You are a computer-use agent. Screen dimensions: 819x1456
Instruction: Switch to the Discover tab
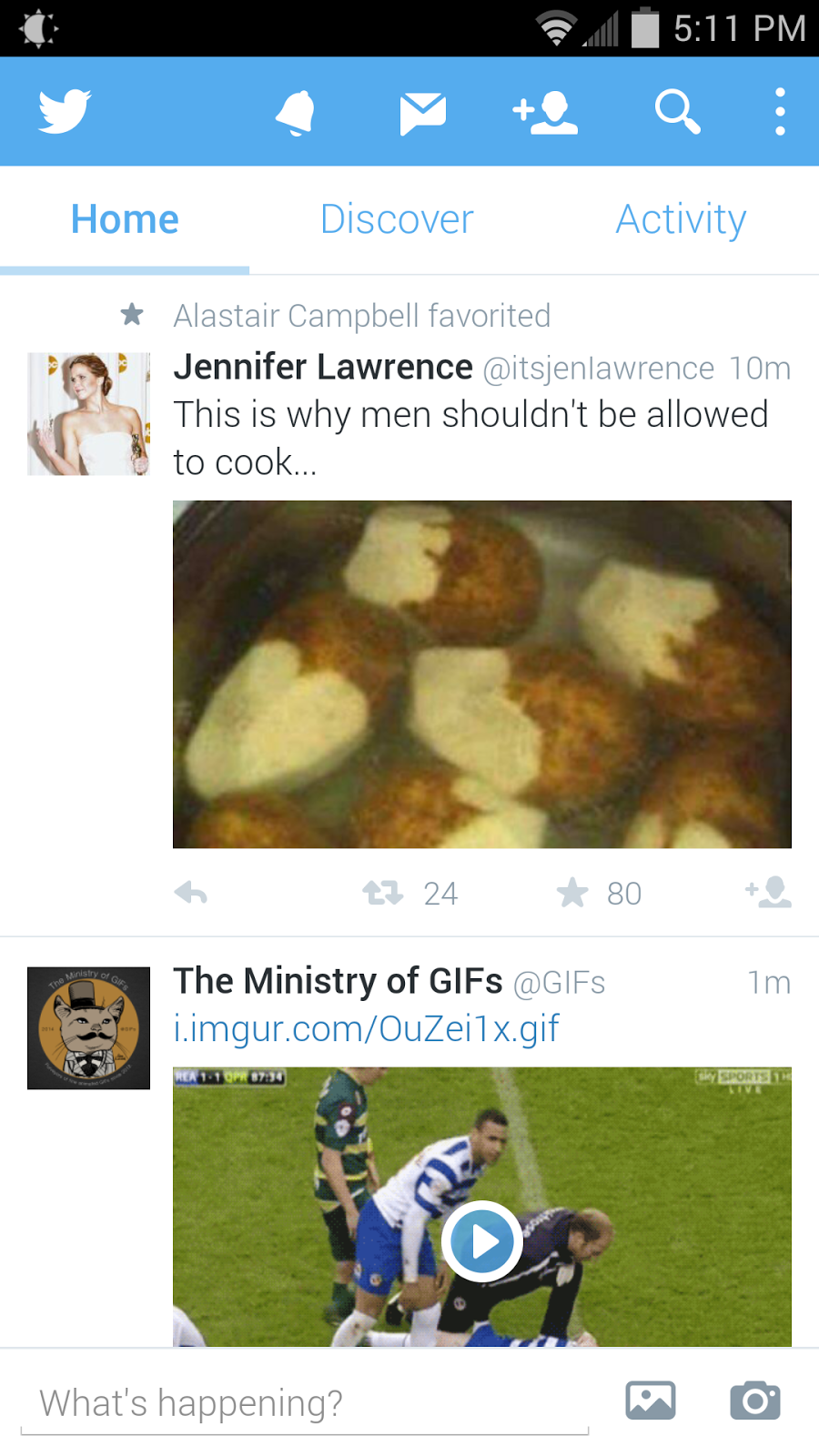coord(397,219)
